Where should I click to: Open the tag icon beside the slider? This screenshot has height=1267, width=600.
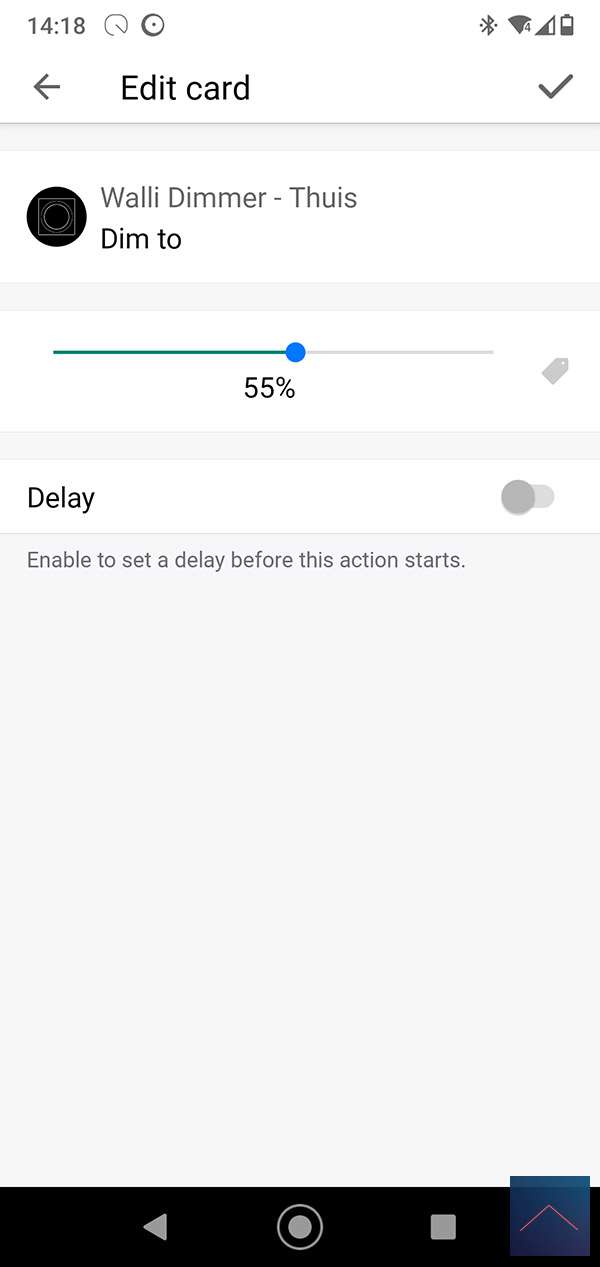(555, 371)
